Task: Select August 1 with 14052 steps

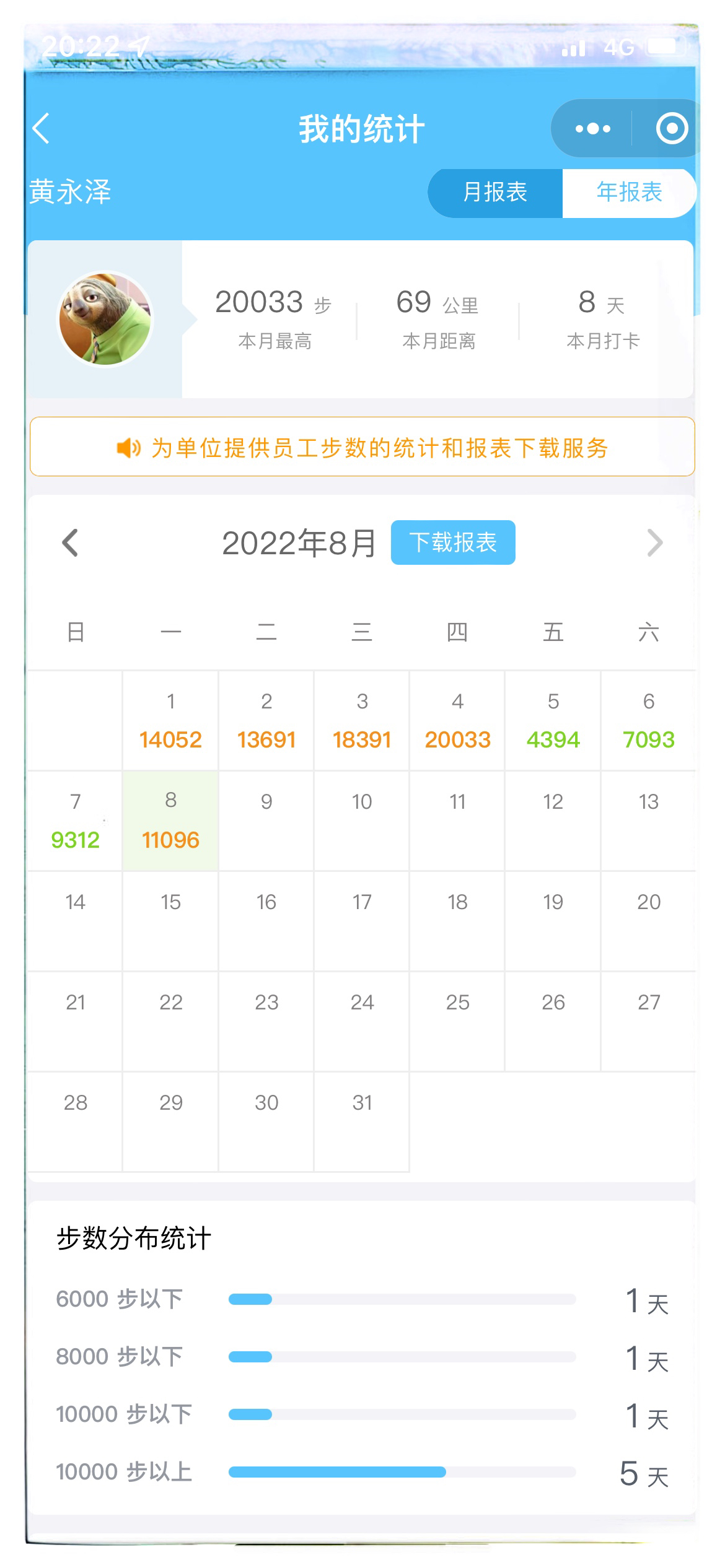Action: pyautogui.click(x=170, y=721)
